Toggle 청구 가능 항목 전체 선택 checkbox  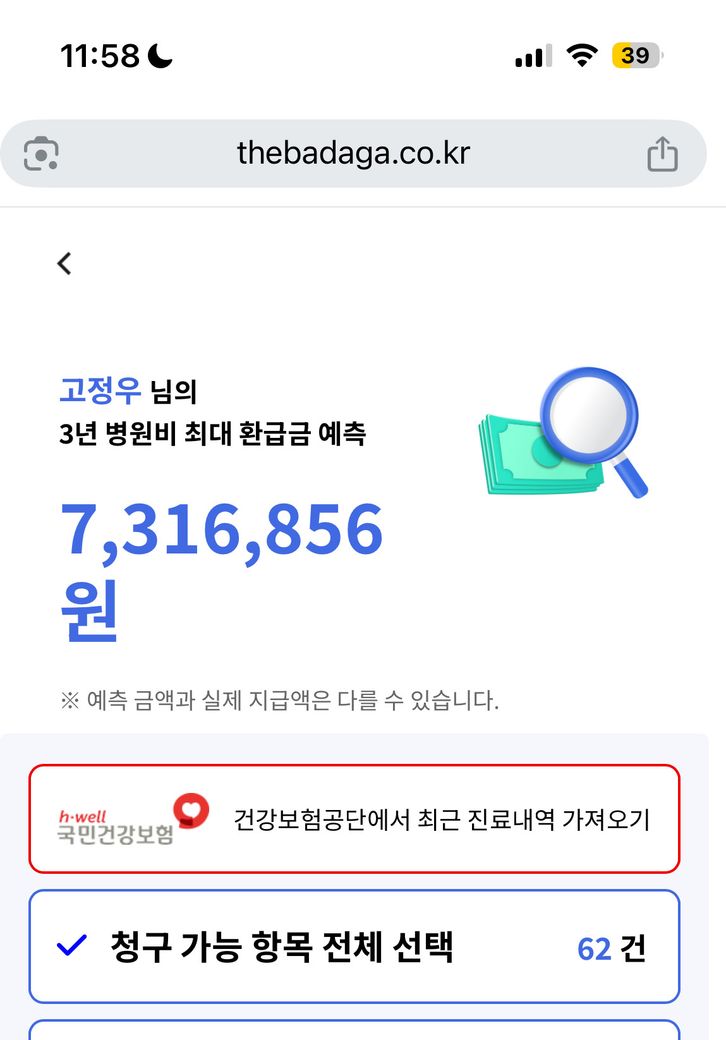click(x=72, y=945)
